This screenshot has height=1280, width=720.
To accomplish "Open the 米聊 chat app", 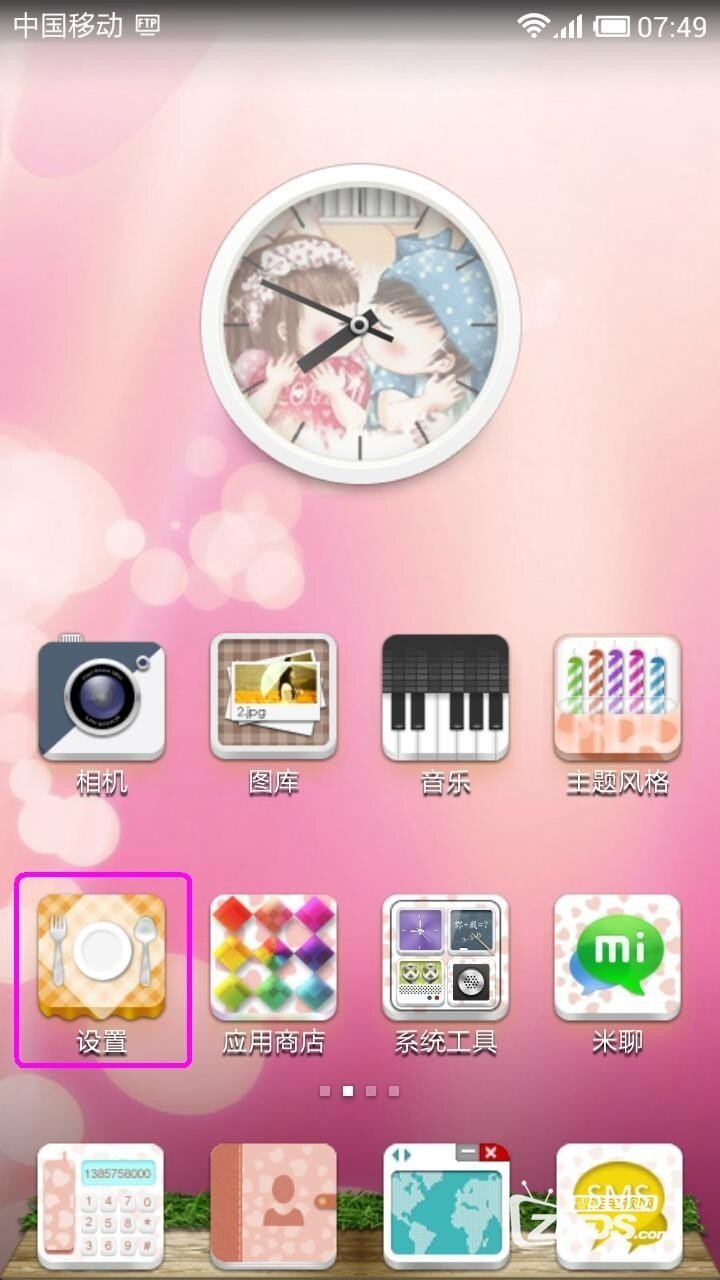I will 617,960.
